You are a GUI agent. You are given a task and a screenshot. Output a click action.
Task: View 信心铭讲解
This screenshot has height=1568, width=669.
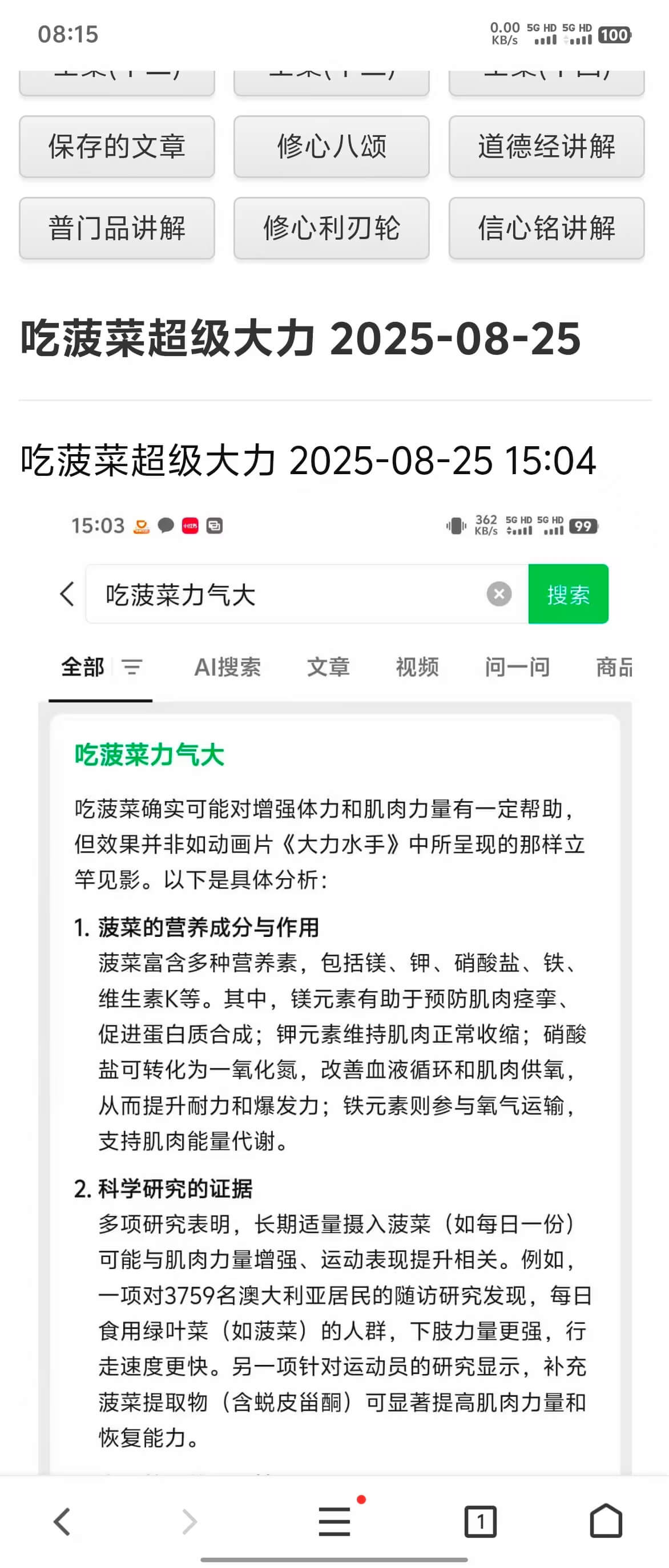pyautogui.click(x=546, y=228)
